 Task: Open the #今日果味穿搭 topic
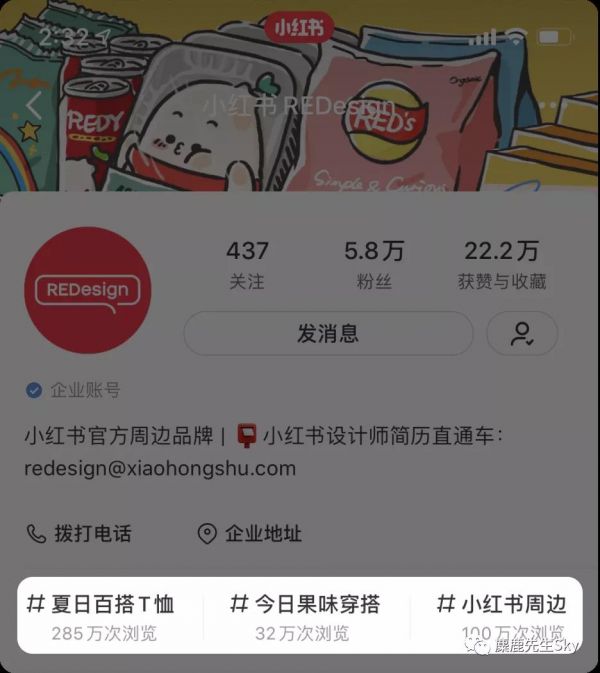[x=305, y=615]
